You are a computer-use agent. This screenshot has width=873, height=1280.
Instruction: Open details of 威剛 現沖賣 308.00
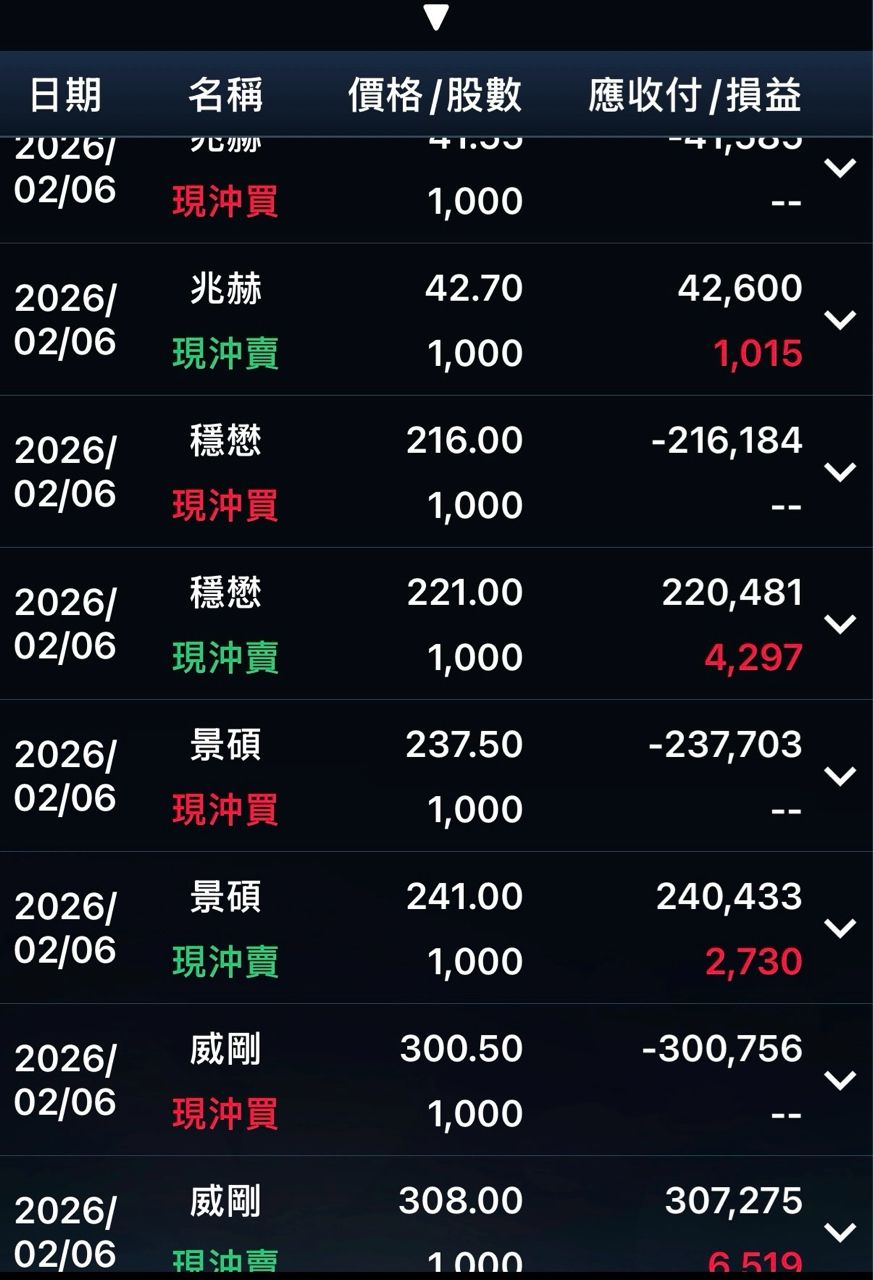(x=840, y=1232)
